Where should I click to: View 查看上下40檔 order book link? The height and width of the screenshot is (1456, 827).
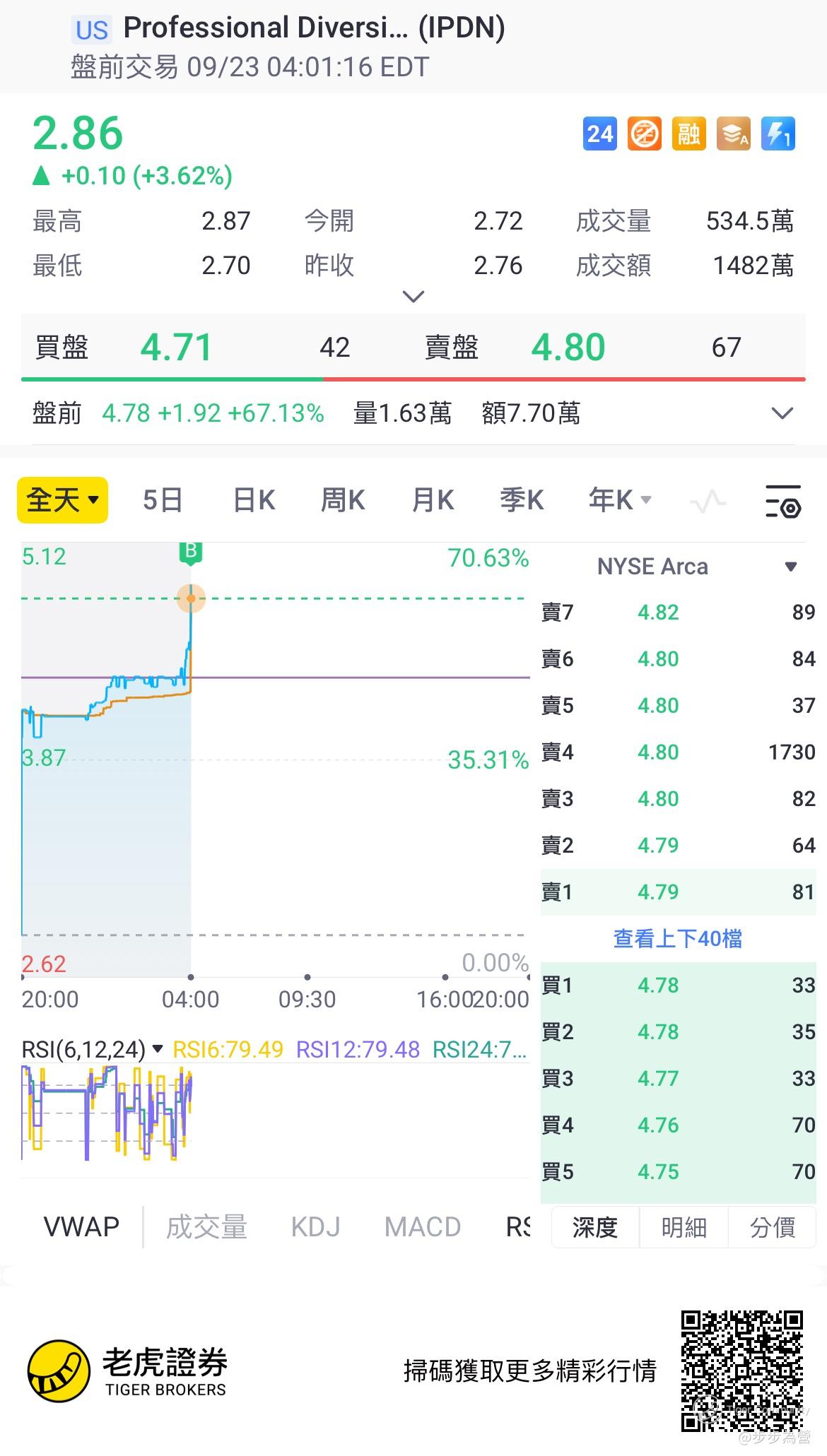coord(677,939)
